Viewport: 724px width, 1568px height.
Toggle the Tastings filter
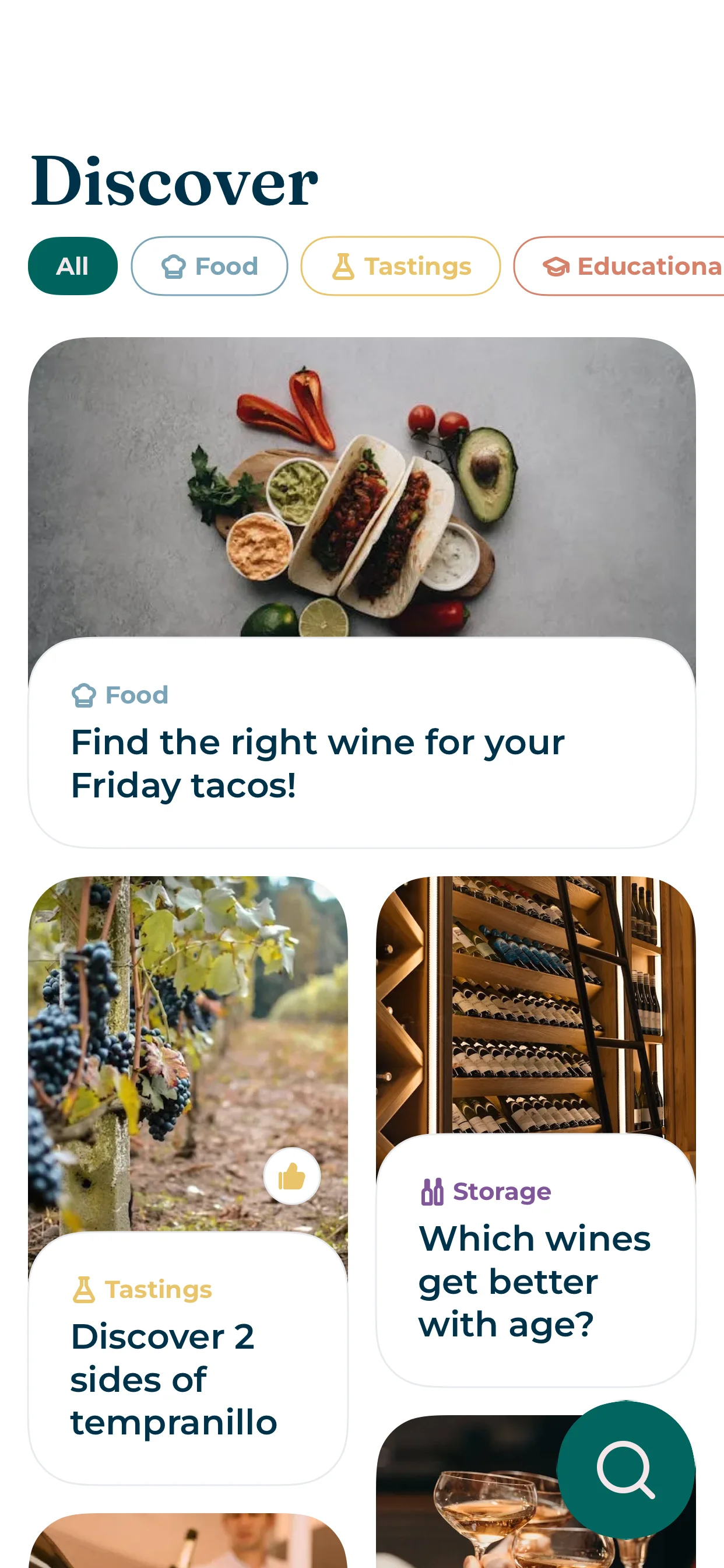[400, 266]
